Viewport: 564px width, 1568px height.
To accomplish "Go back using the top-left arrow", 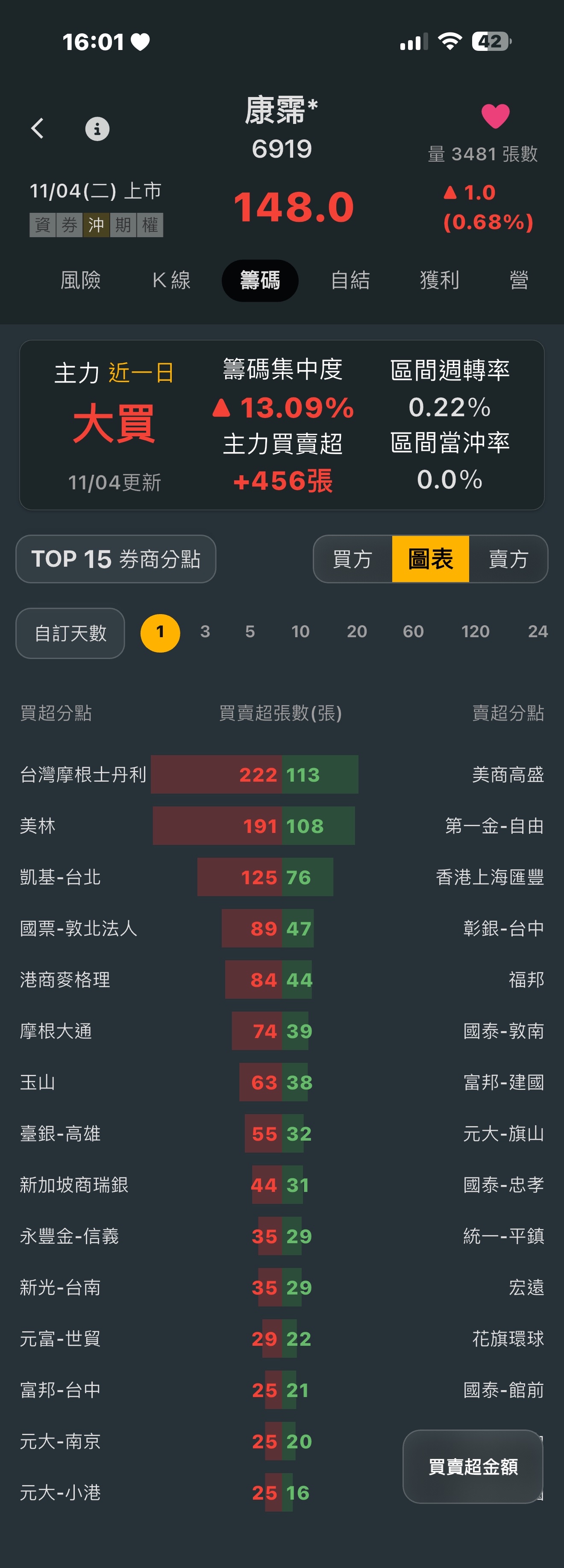I will tap(38, 129).
